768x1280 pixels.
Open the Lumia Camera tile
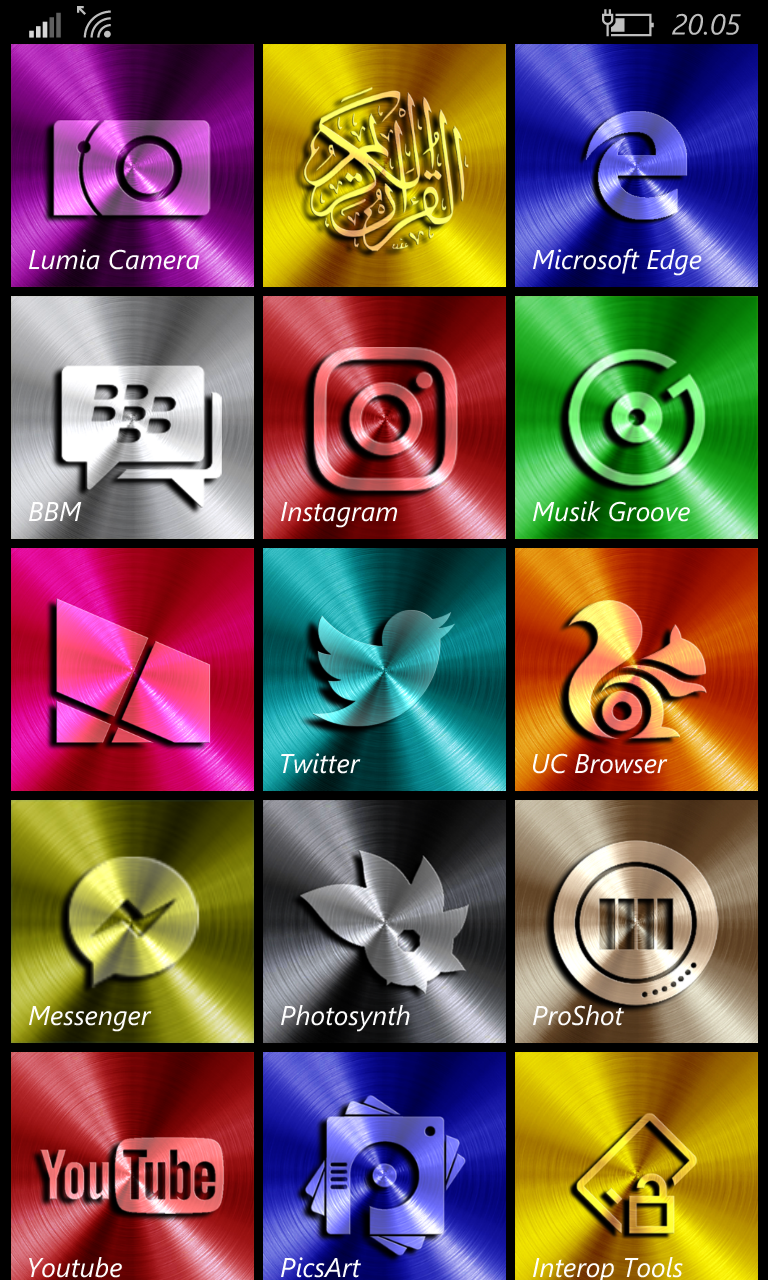pos(133,165)
